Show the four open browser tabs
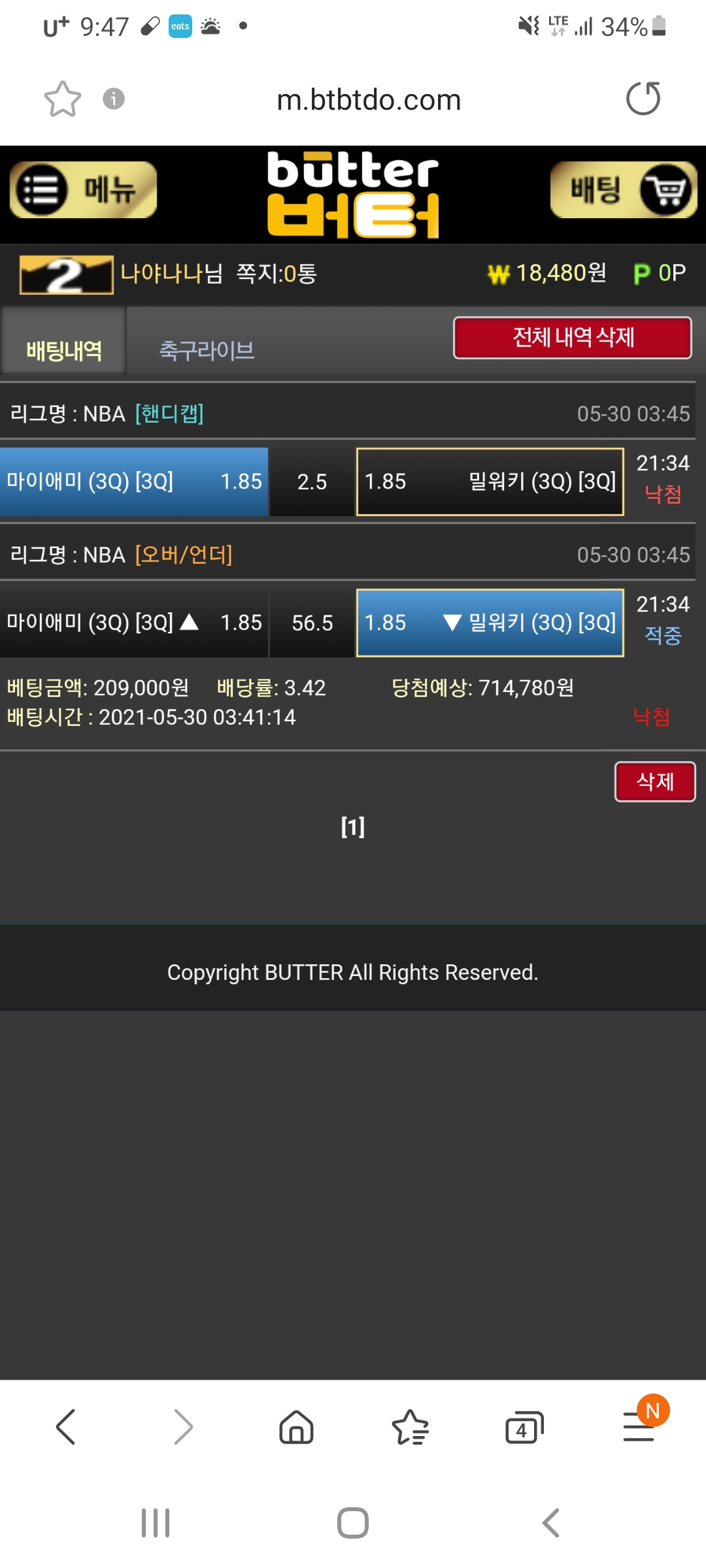The height and width of the screenshot is (1568, 706). pyautogui.click(x=524, y=1427)
